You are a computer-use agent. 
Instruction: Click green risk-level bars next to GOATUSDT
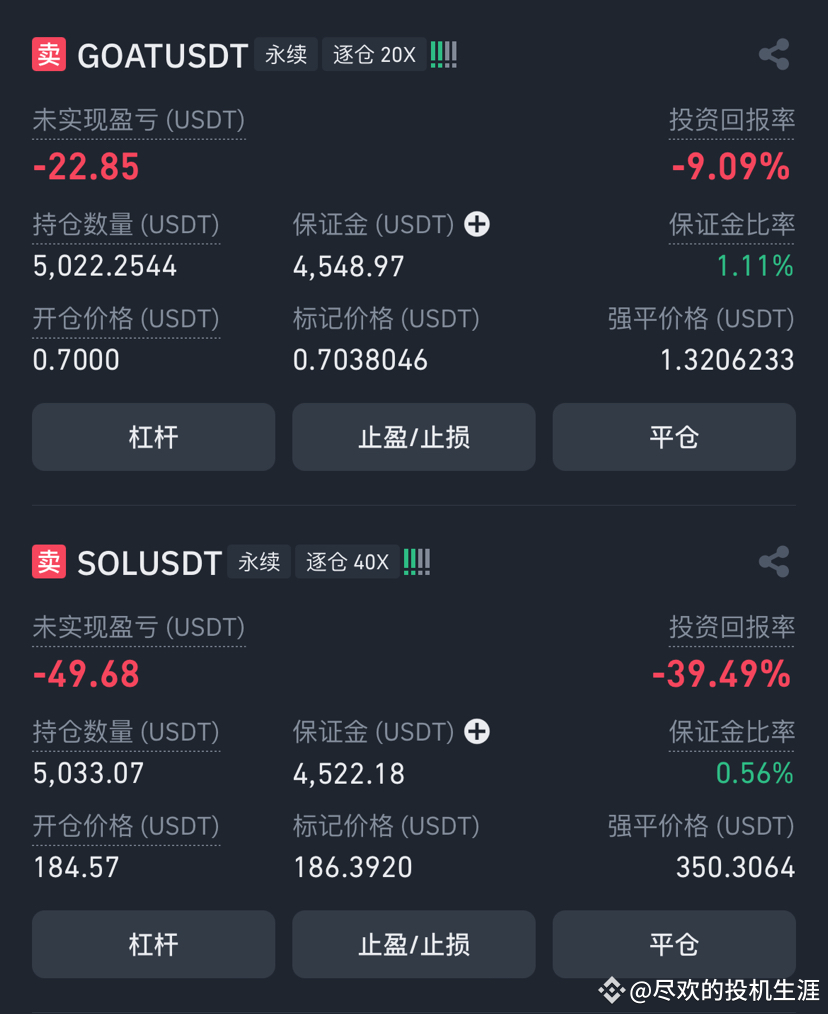(442, 54)
